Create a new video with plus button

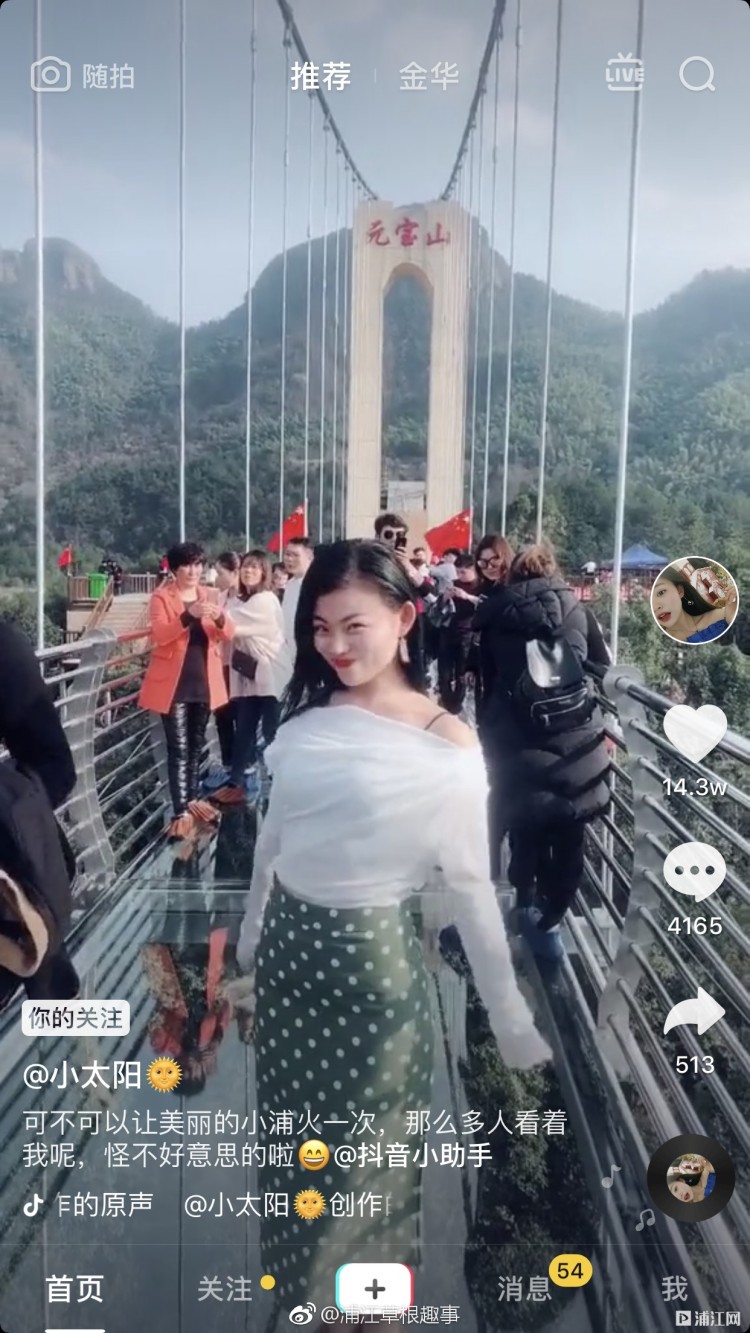click(x=374, y=1289)
